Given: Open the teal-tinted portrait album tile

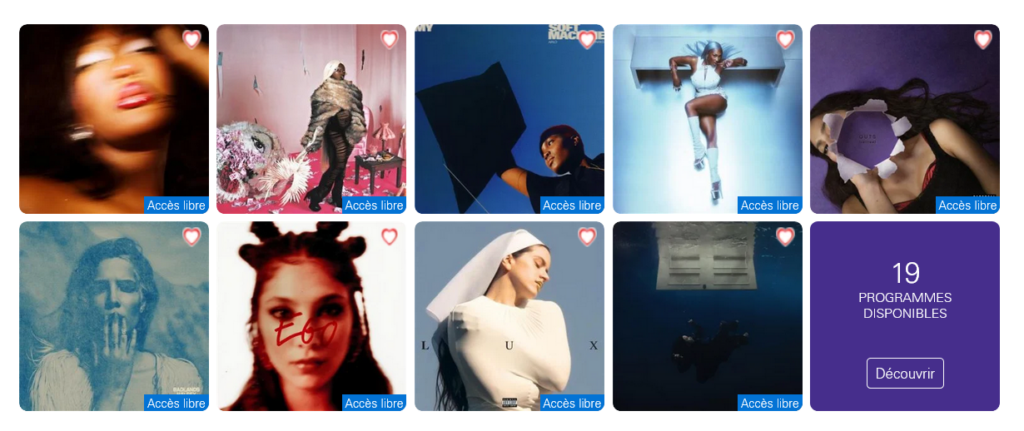Looking at the screenshot, I should coord(114,316).
